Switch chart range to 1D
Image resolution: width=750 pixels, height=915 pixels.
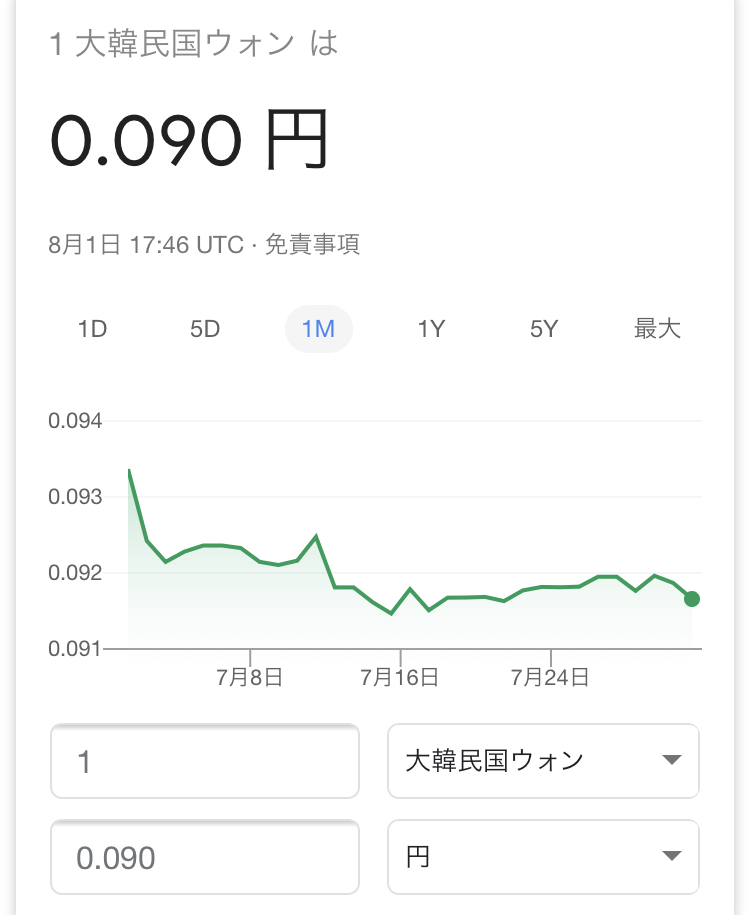tap(92, 329)
